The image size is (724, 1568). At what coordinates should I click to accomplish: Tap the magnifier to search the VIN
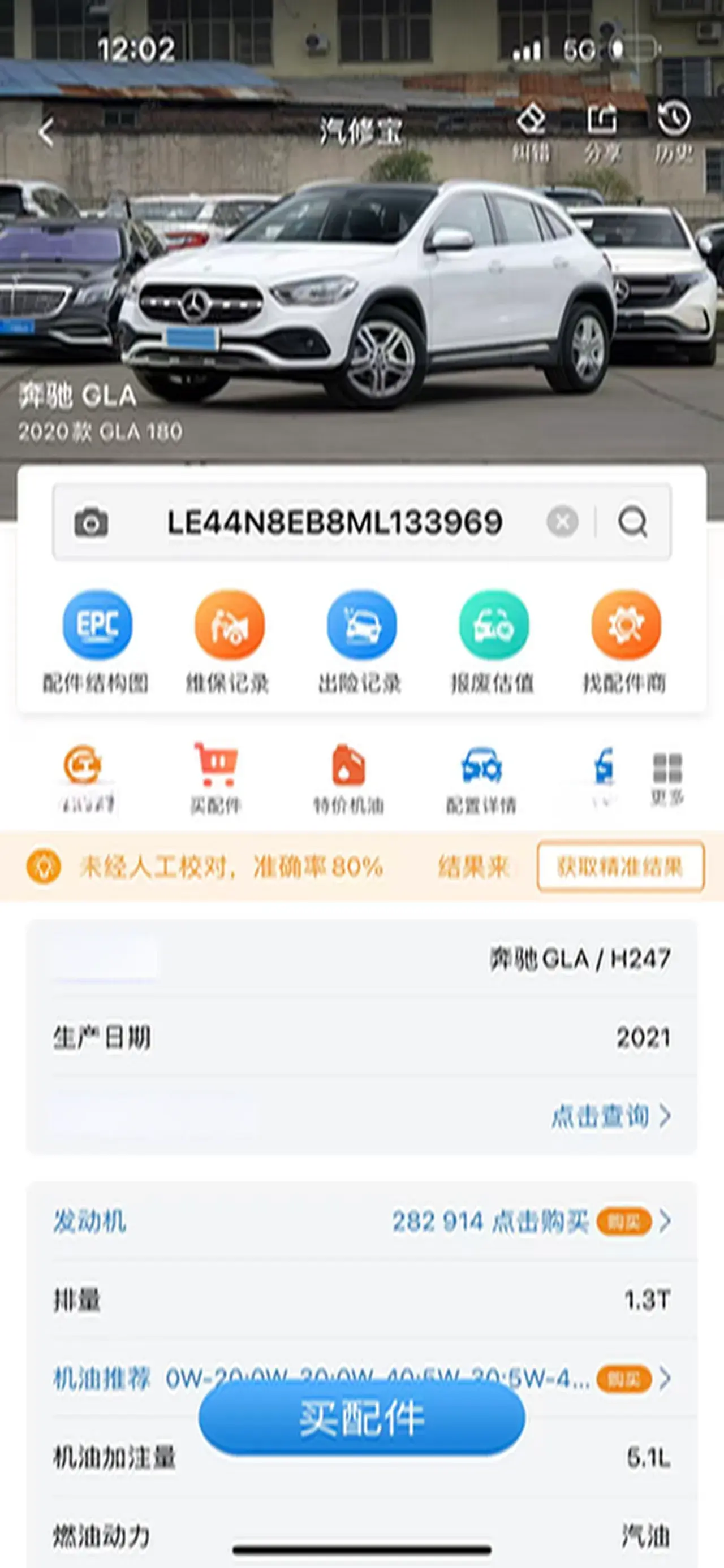tap(633, 522)
